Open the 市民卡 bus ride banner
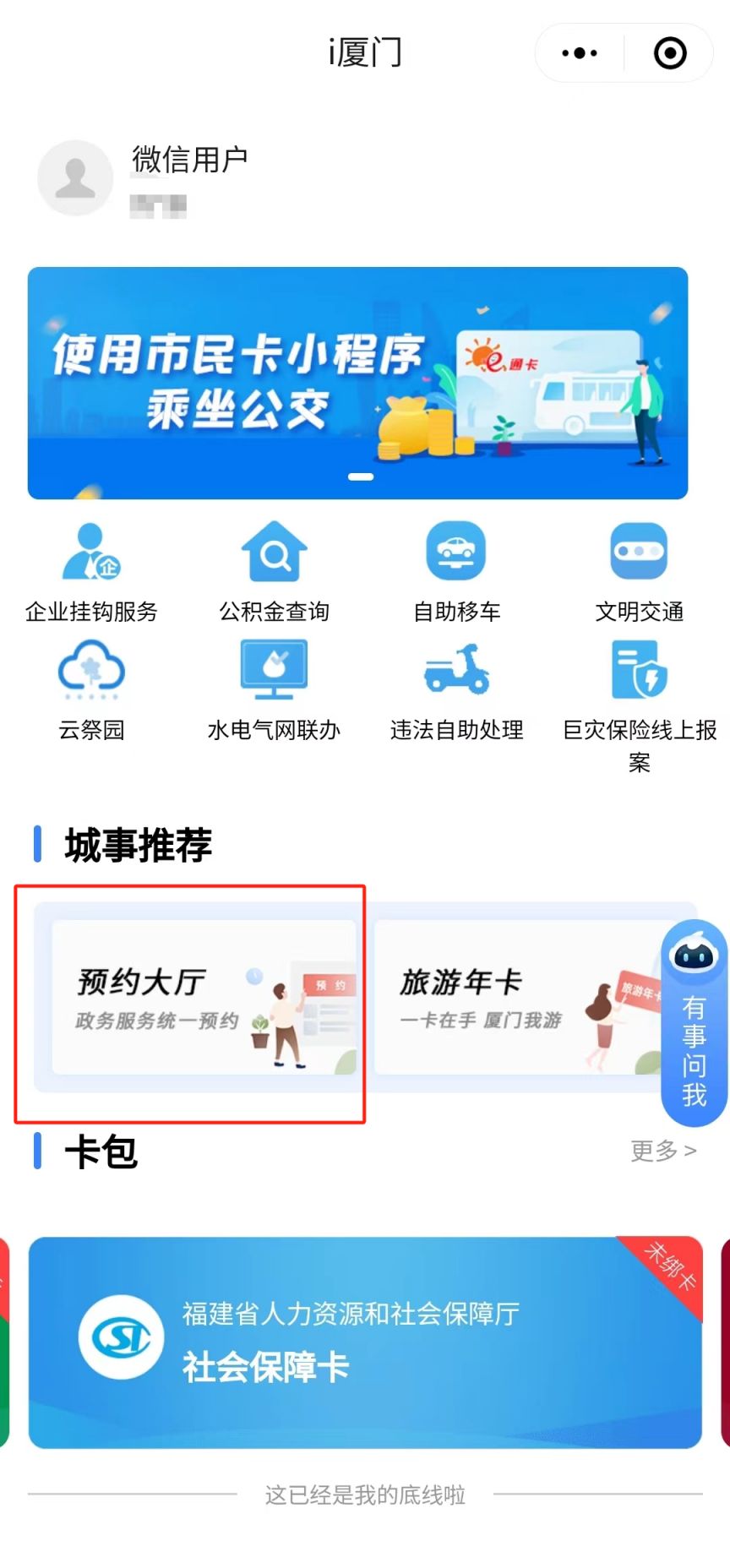Image resolution: width=730 pixels, height=1568 pixels. click(357, 383)
